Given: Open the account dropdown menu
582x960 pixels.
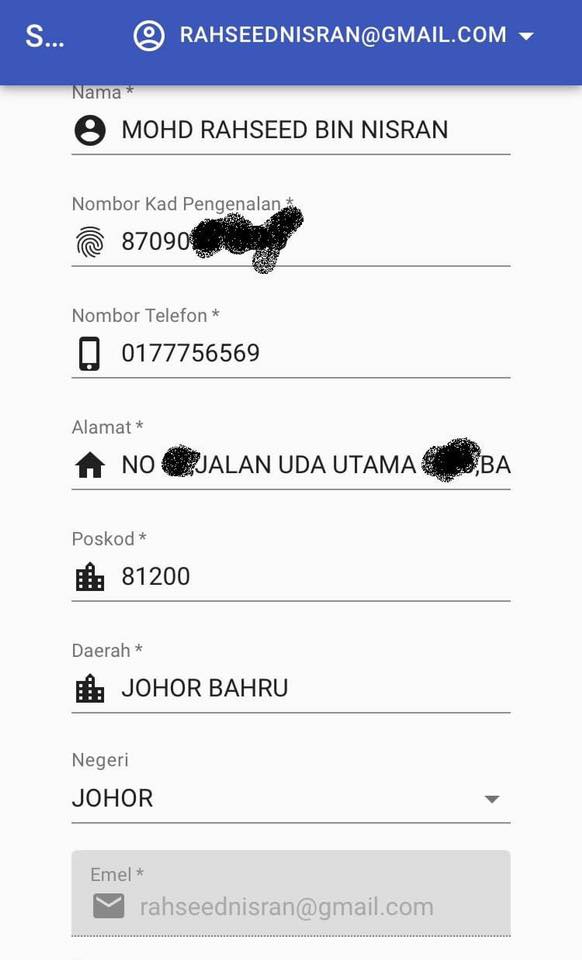Looking at the screenshot, I should (x=334, y=36).
